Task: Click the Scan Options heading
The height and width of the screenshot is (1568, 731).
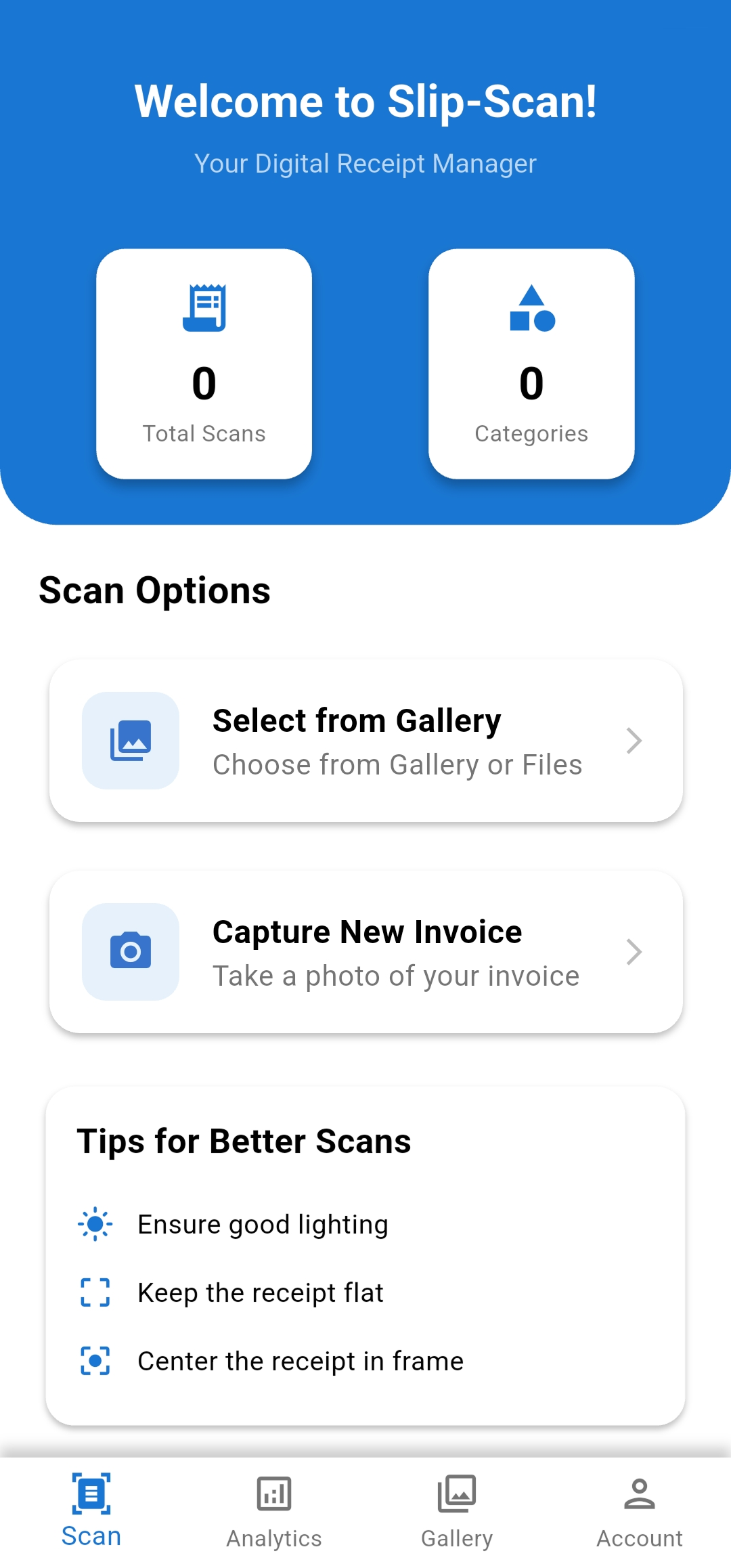Action: pos(155,590)
